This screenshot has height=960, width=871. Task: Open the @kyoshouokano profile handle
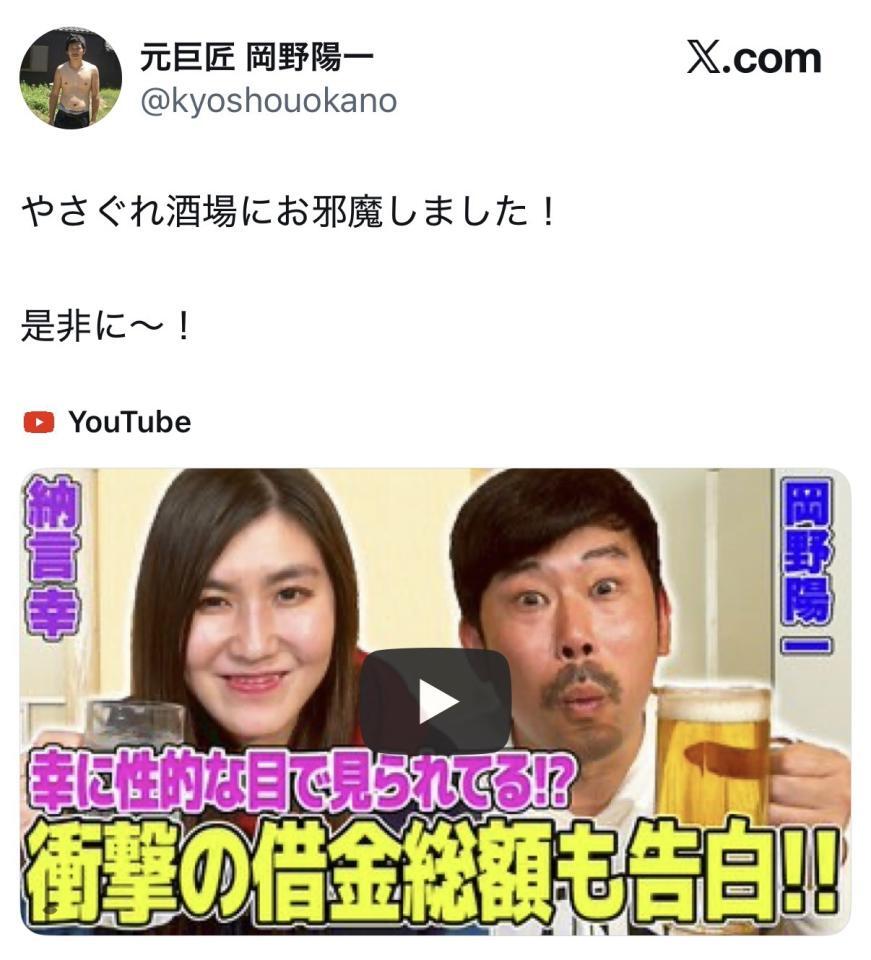[268, 101]
